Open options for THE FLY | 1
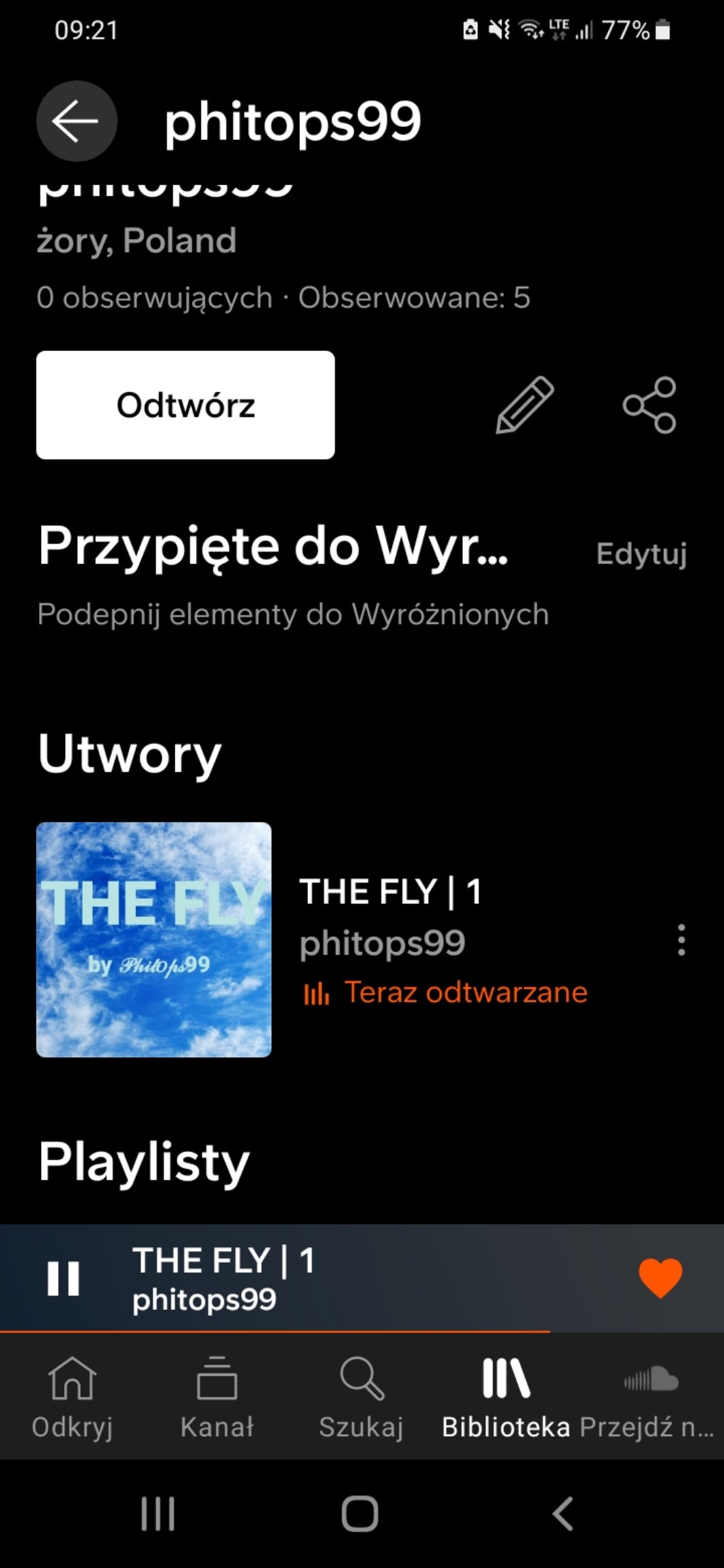The image size is (724, 1568). 681,940
